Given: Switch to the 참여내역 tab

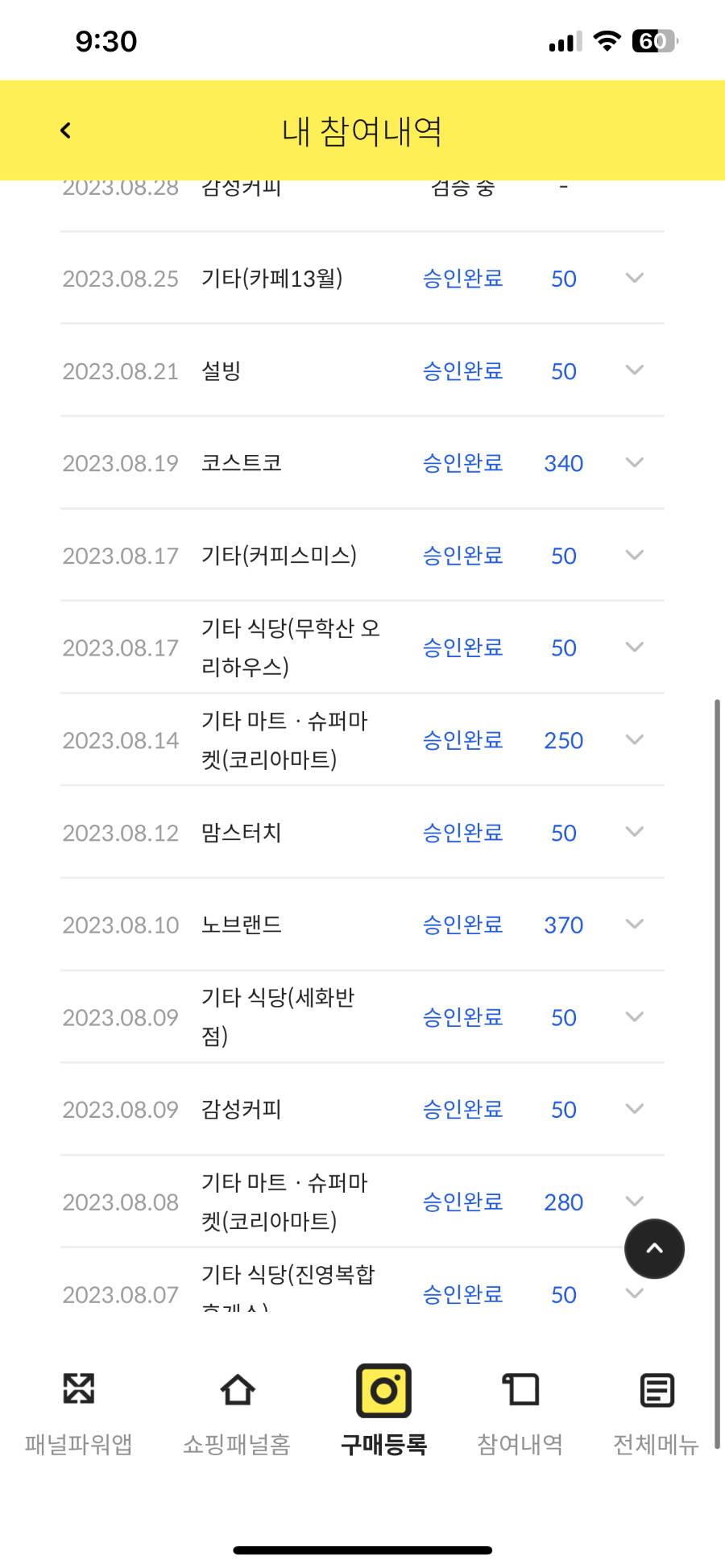Looking at the screenshot, I should (520, 1442).
